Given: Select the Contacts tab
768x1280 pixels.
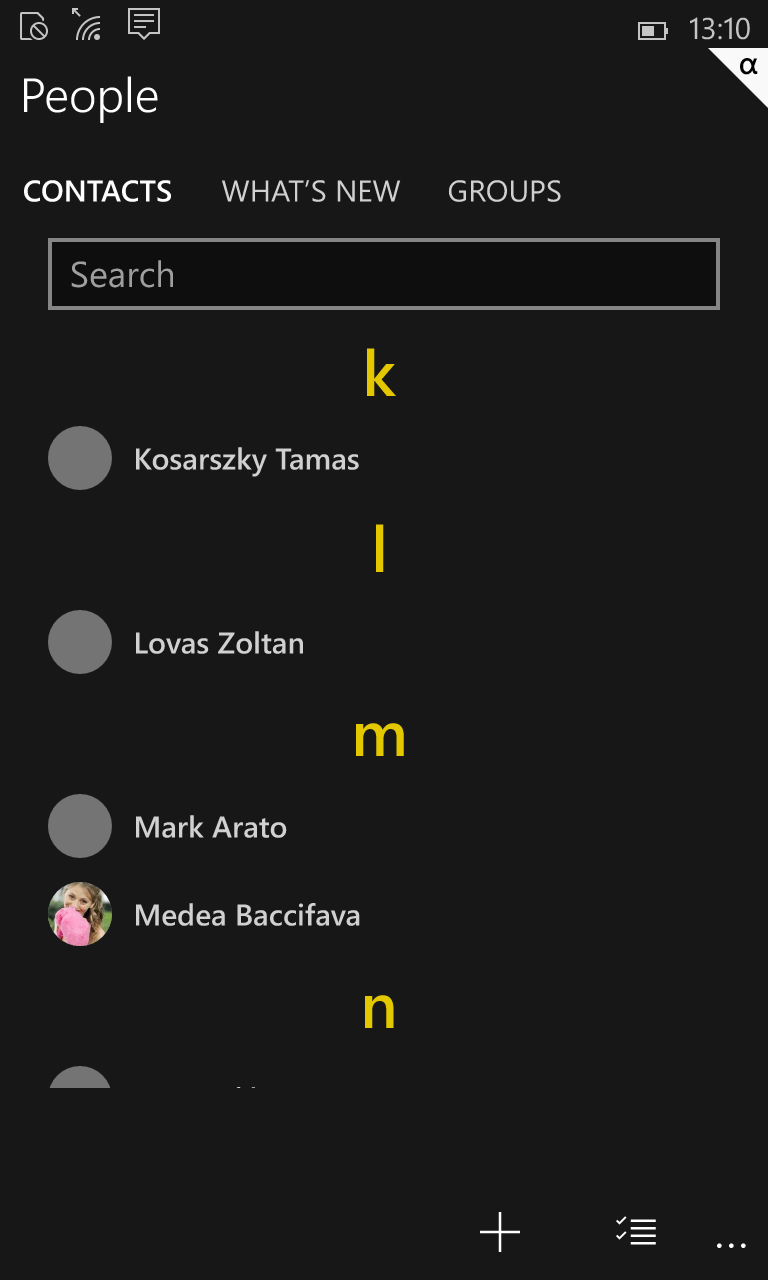Looking at the screenshot, I should [97, 191].
